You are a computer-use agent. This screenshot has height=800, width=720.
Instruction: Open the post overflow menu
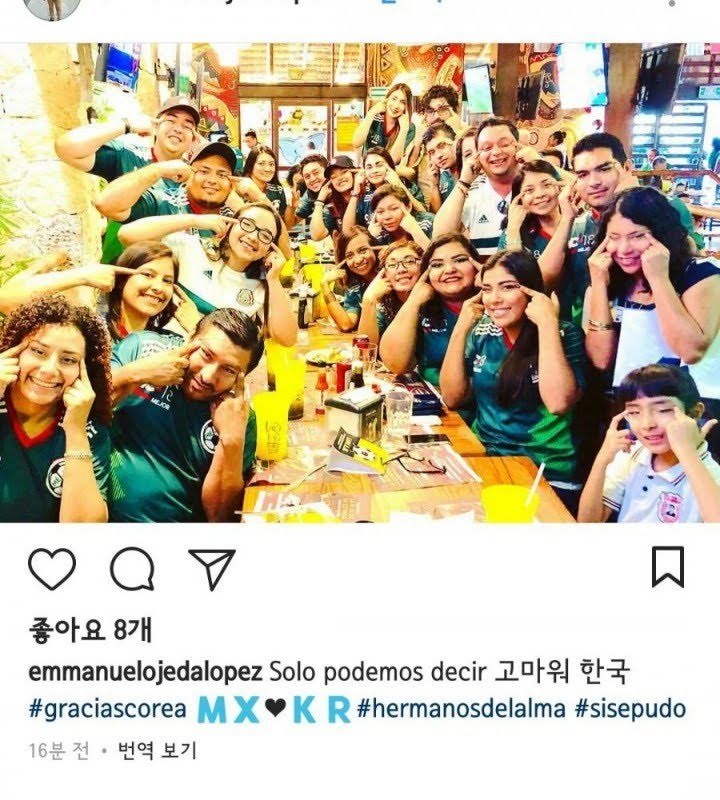[673, 4]
